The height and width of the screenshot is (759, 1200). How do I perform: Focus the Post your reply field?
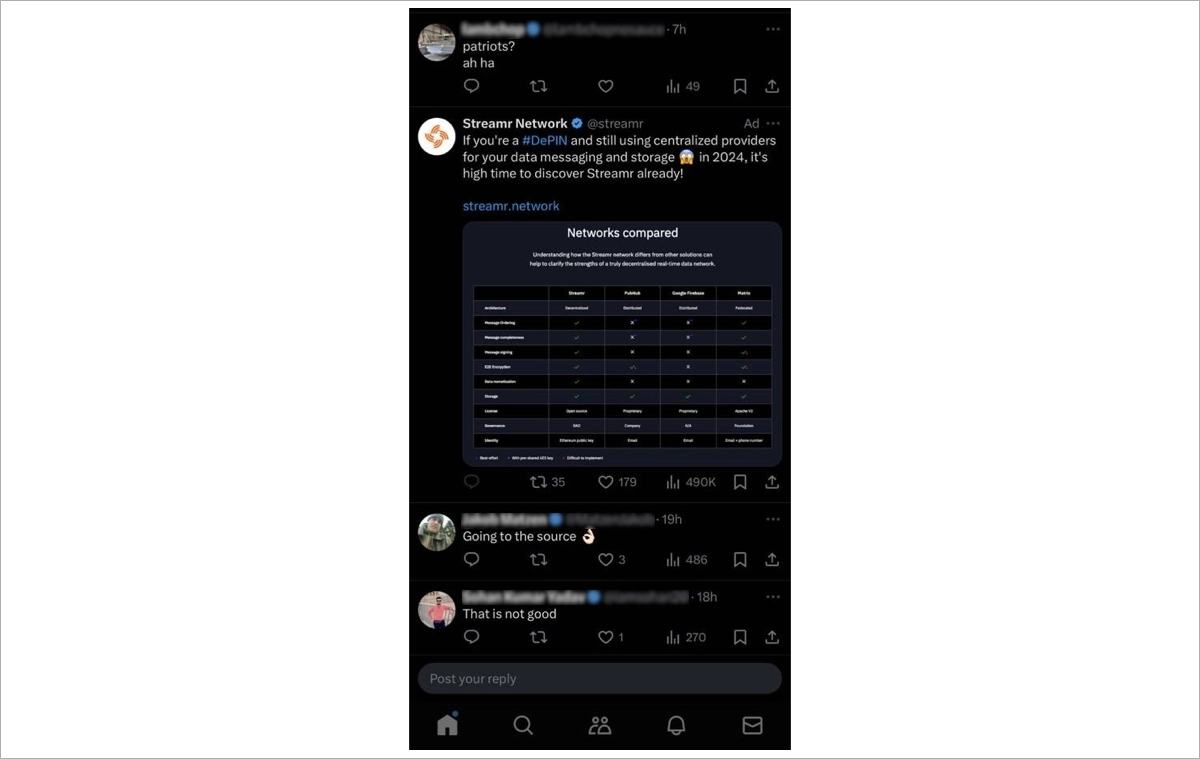click(599, 678)
